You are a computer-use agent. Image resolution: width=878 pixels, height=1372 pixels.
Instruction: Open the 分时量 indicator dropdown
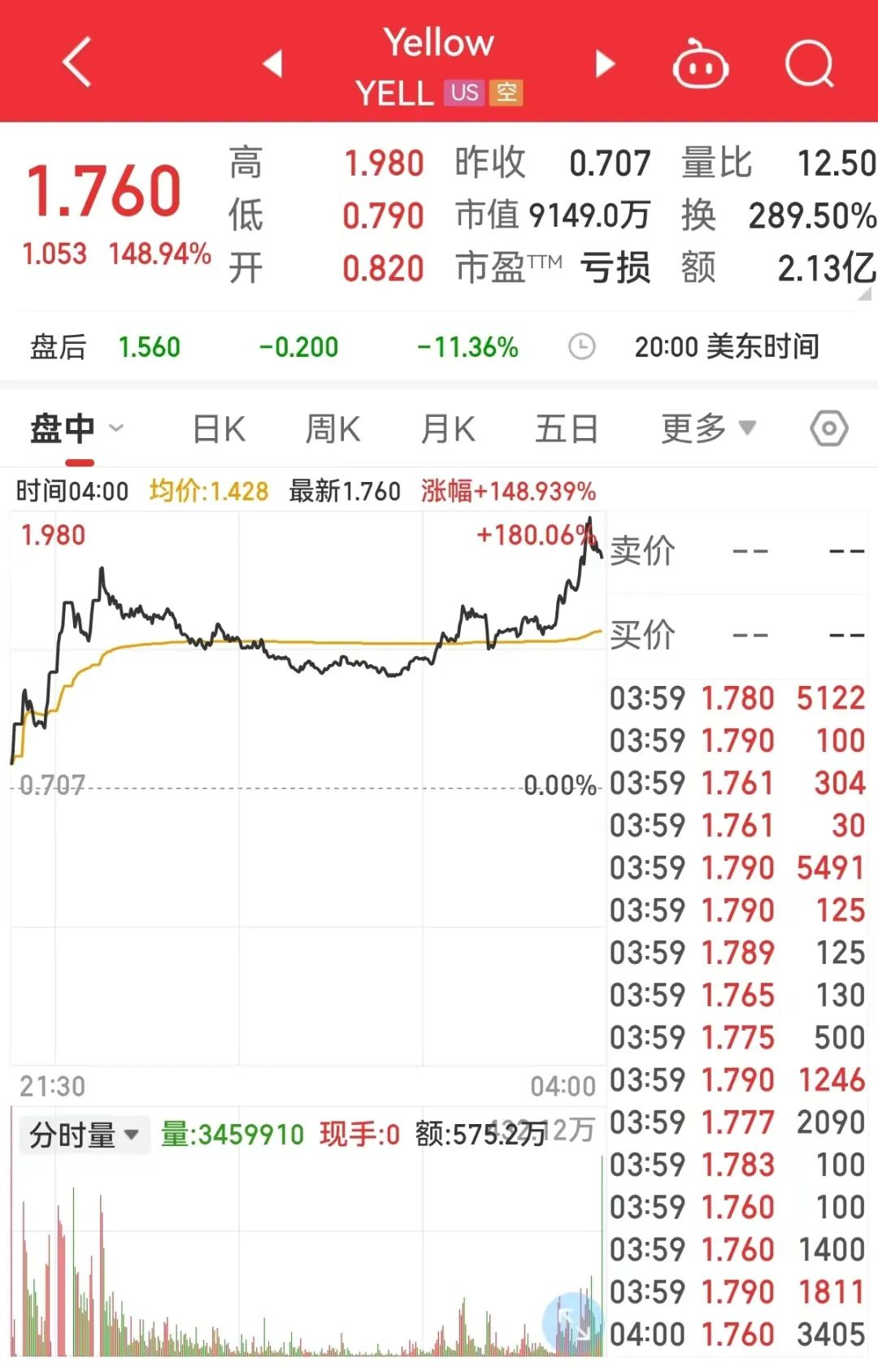point(84,1135)
